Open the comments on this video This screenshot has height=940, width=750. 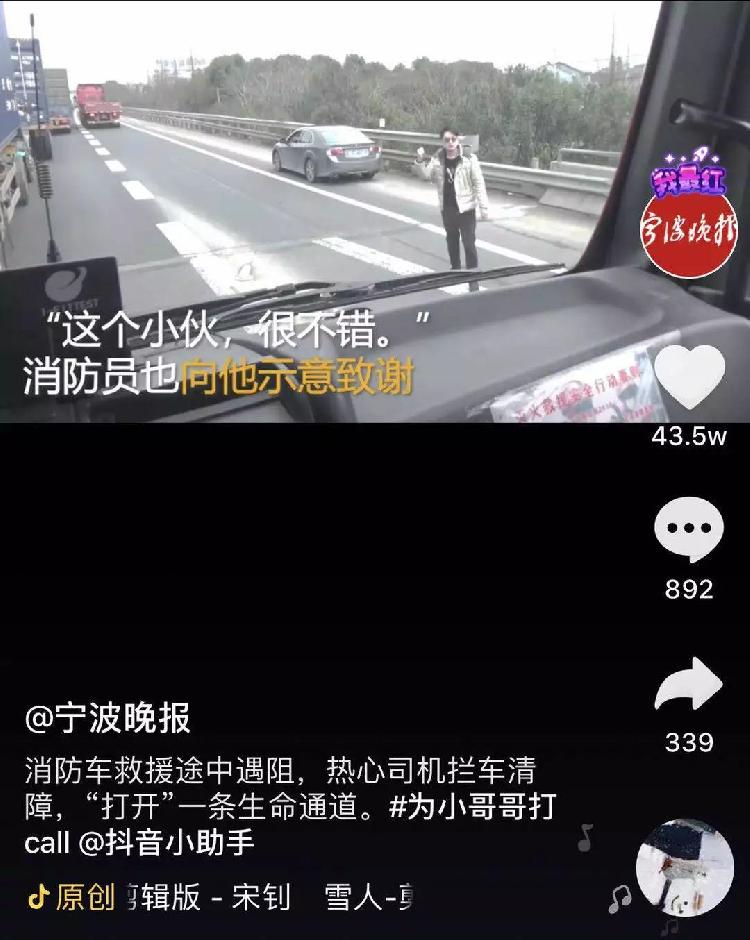point(689,530)
